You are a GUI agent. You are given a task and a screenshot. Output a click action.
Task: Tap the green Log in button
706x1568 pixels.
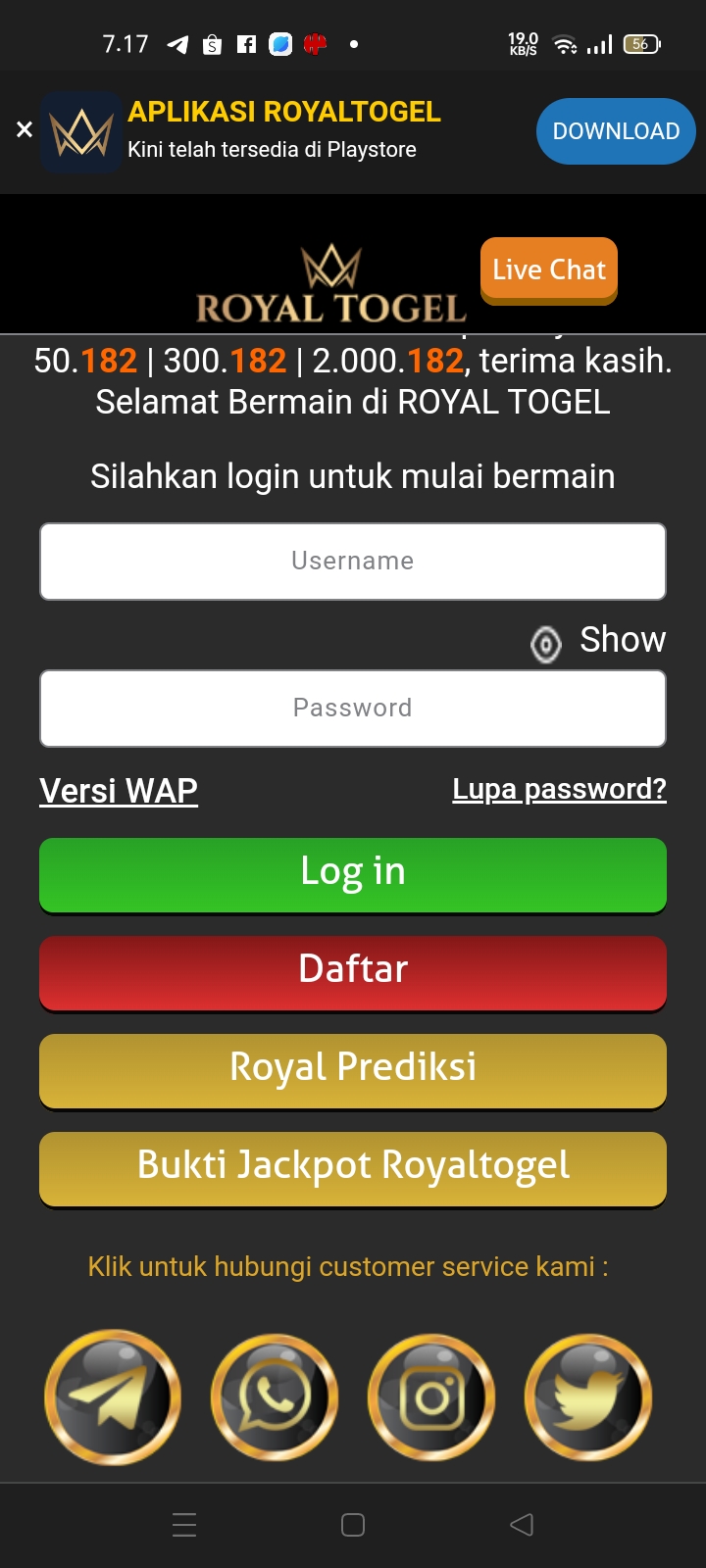pos(353,873)
